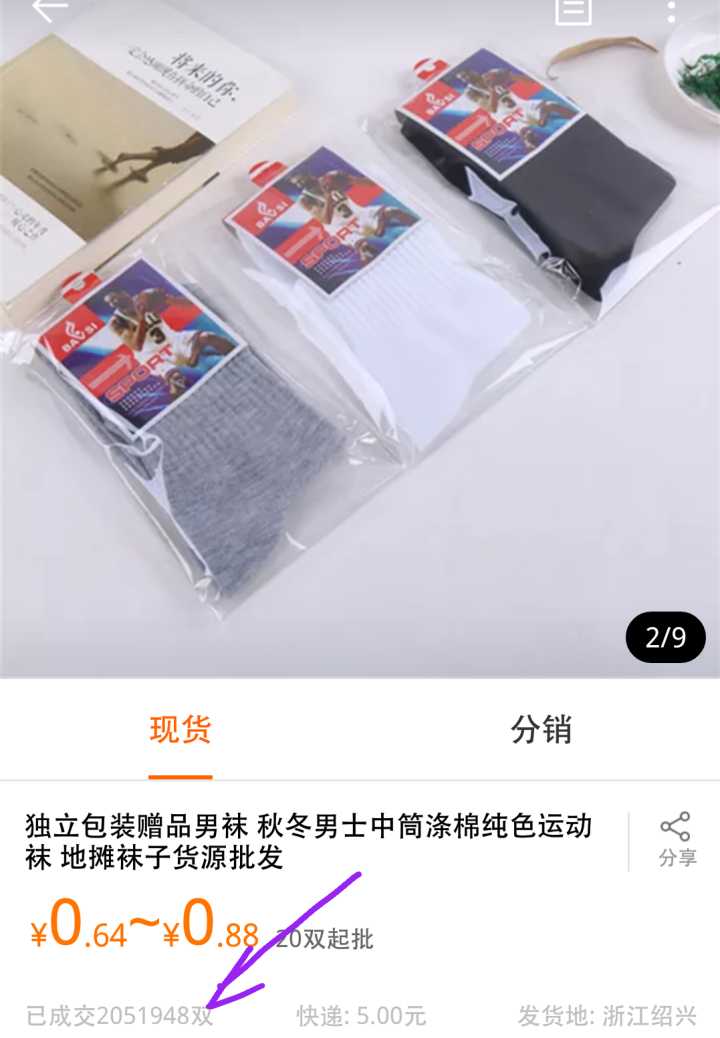This screenshot has height=1038, width=720.
Task: Share this sock product via 分享
Action: 676,840
